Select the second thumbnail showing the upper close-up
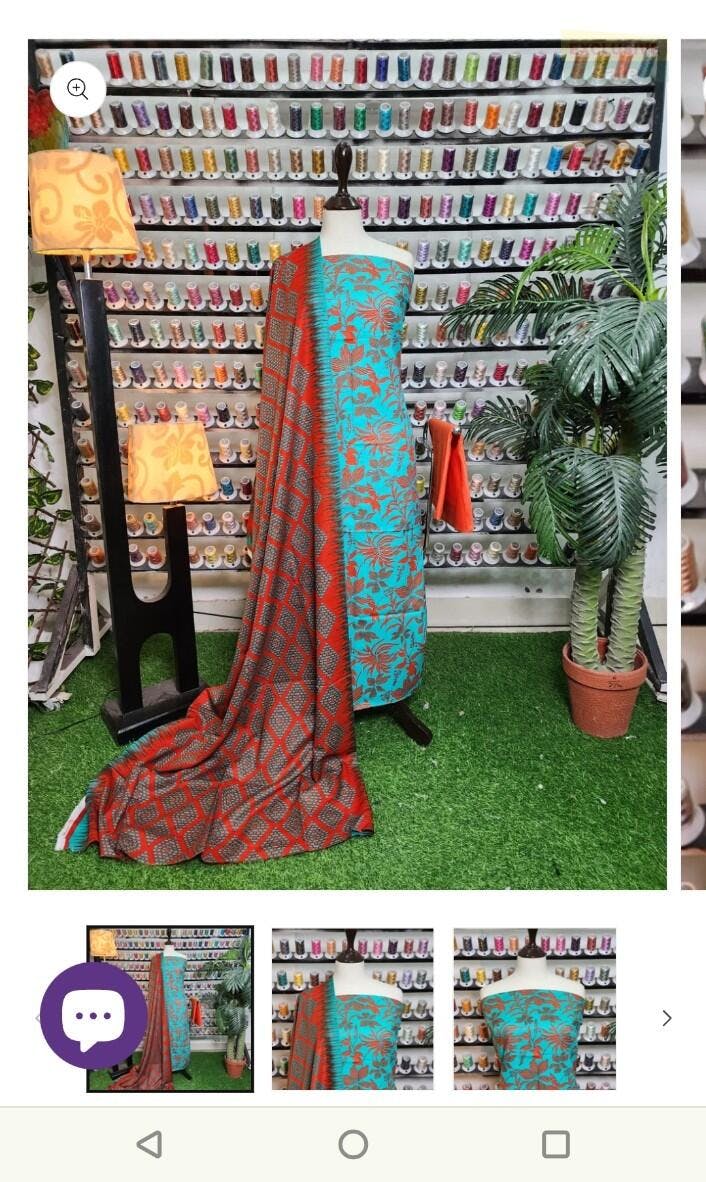This screenshot has width=706, height=1182. [x=352, y=1008]
